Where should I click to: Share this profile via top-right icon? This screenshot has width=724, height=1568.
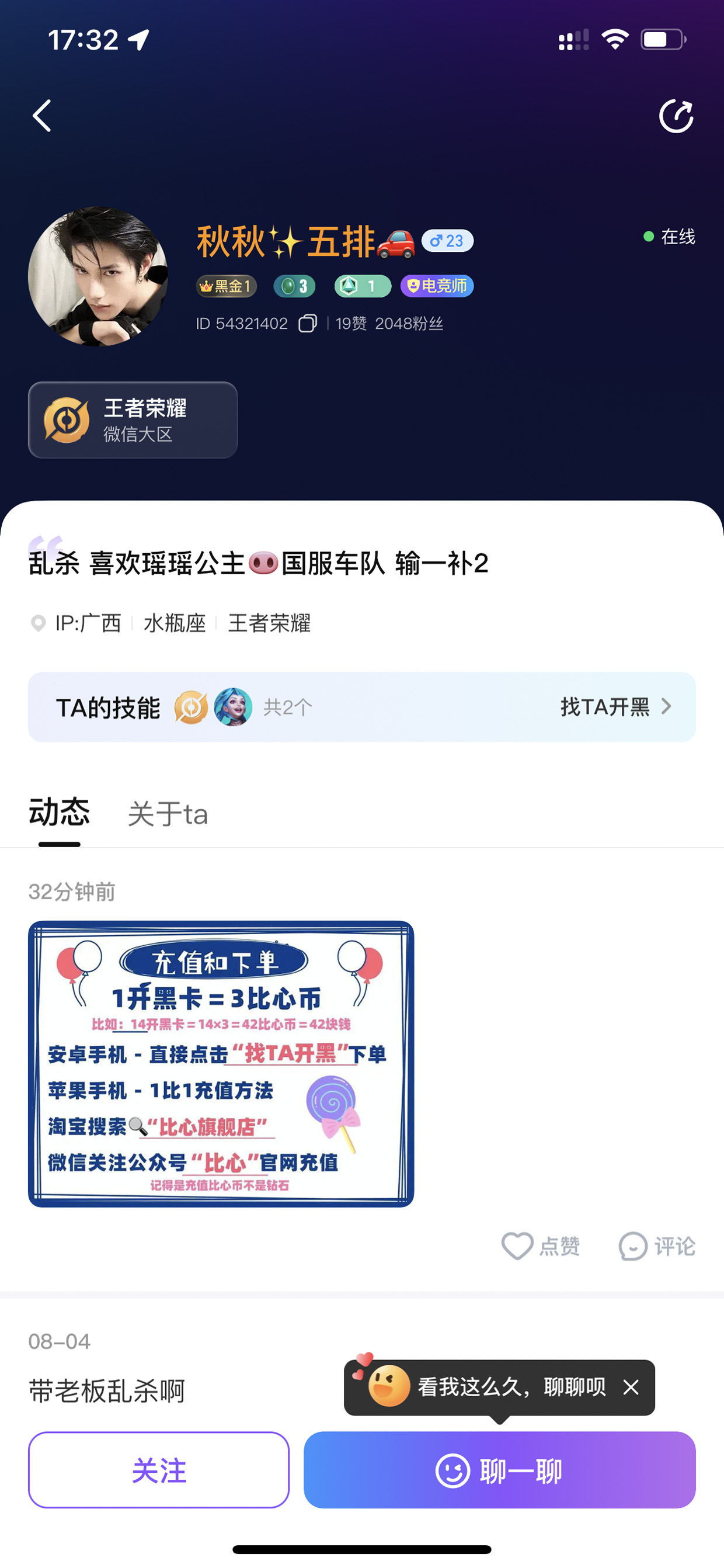677,116
